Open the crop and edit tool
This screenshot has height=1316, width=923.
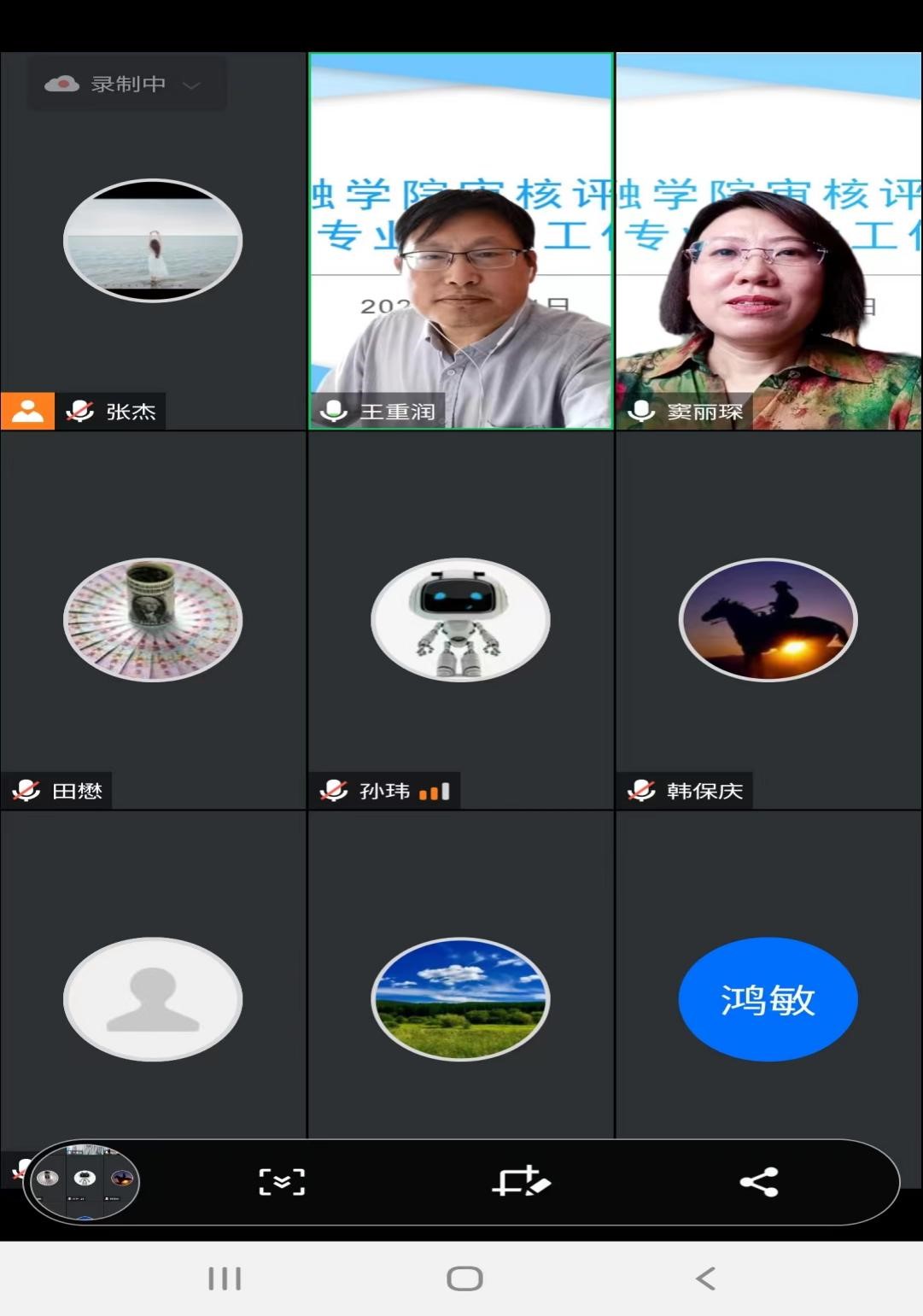(521, 1182)
